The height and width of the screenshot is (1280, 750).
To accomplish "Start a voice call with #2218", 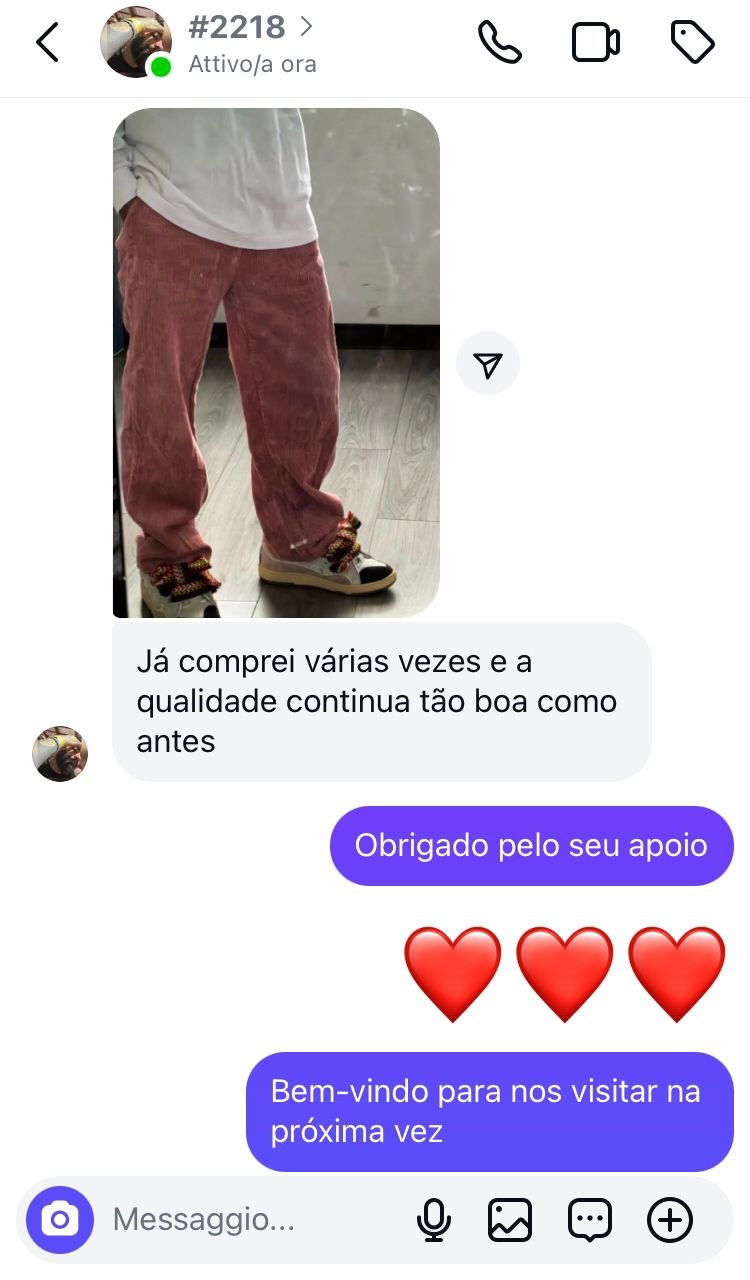I will (x=499, y=43).
